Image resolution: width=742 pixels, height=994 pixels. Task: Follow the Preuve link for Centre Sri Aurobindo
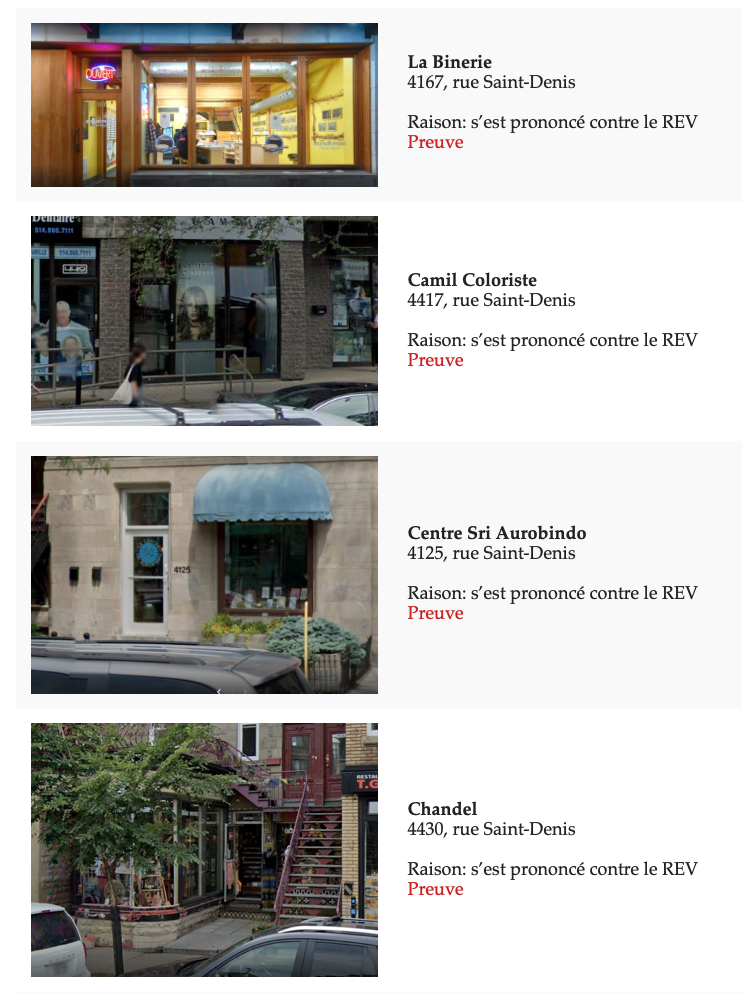435,613
